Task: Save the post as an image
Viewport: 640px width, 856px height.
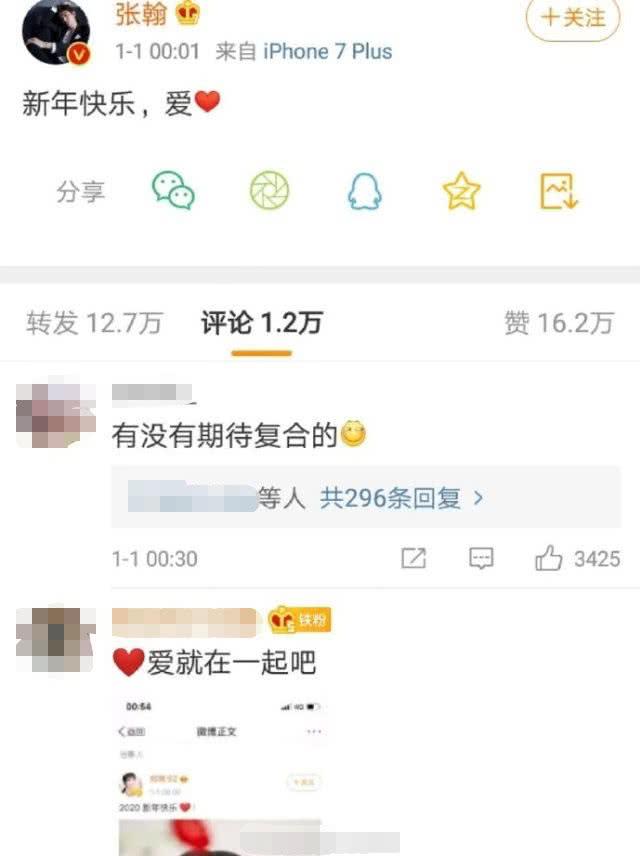Action: click(x=558, y=190)
